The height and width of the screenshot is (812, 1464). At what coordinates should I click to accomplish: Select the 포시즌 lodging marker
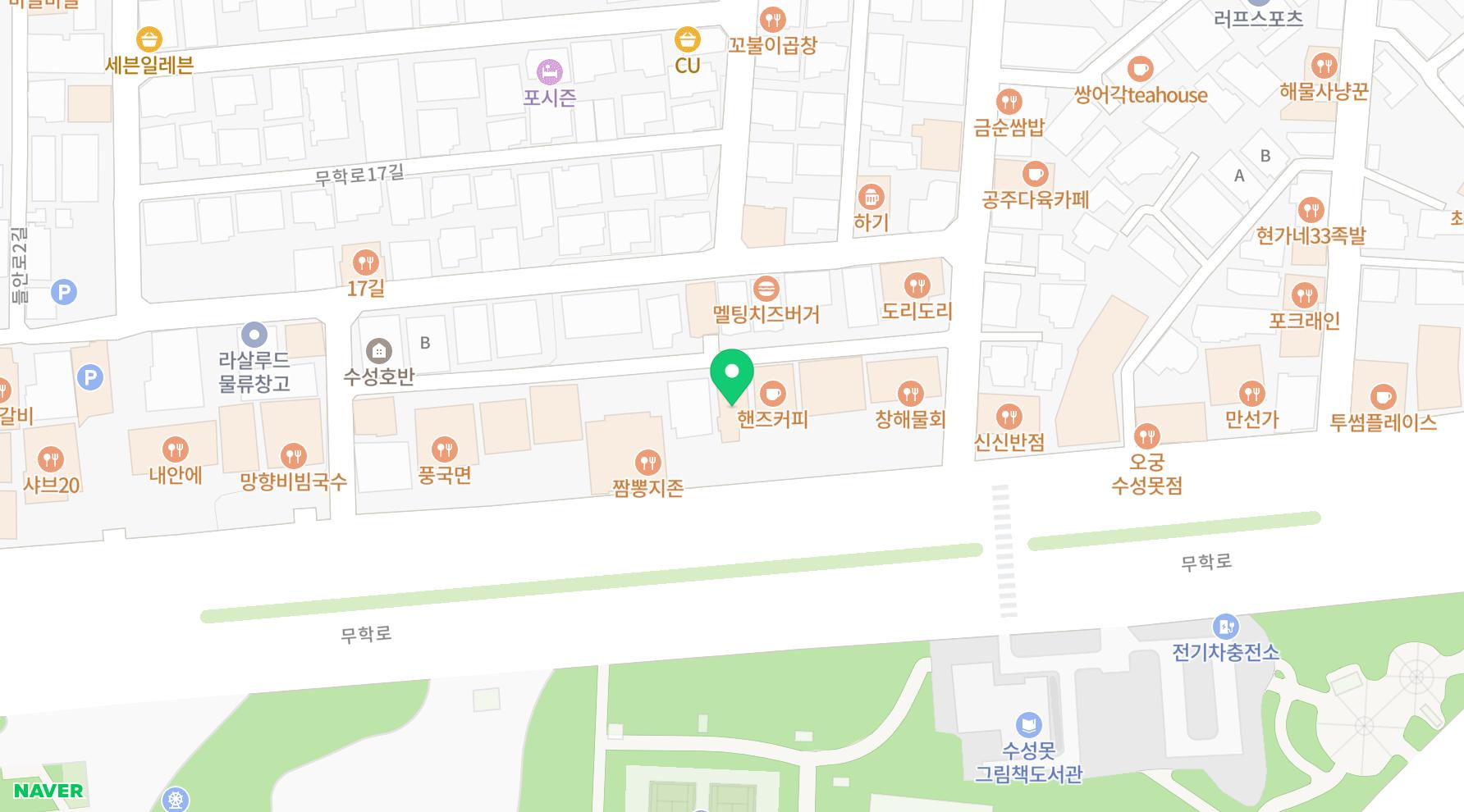550,72
